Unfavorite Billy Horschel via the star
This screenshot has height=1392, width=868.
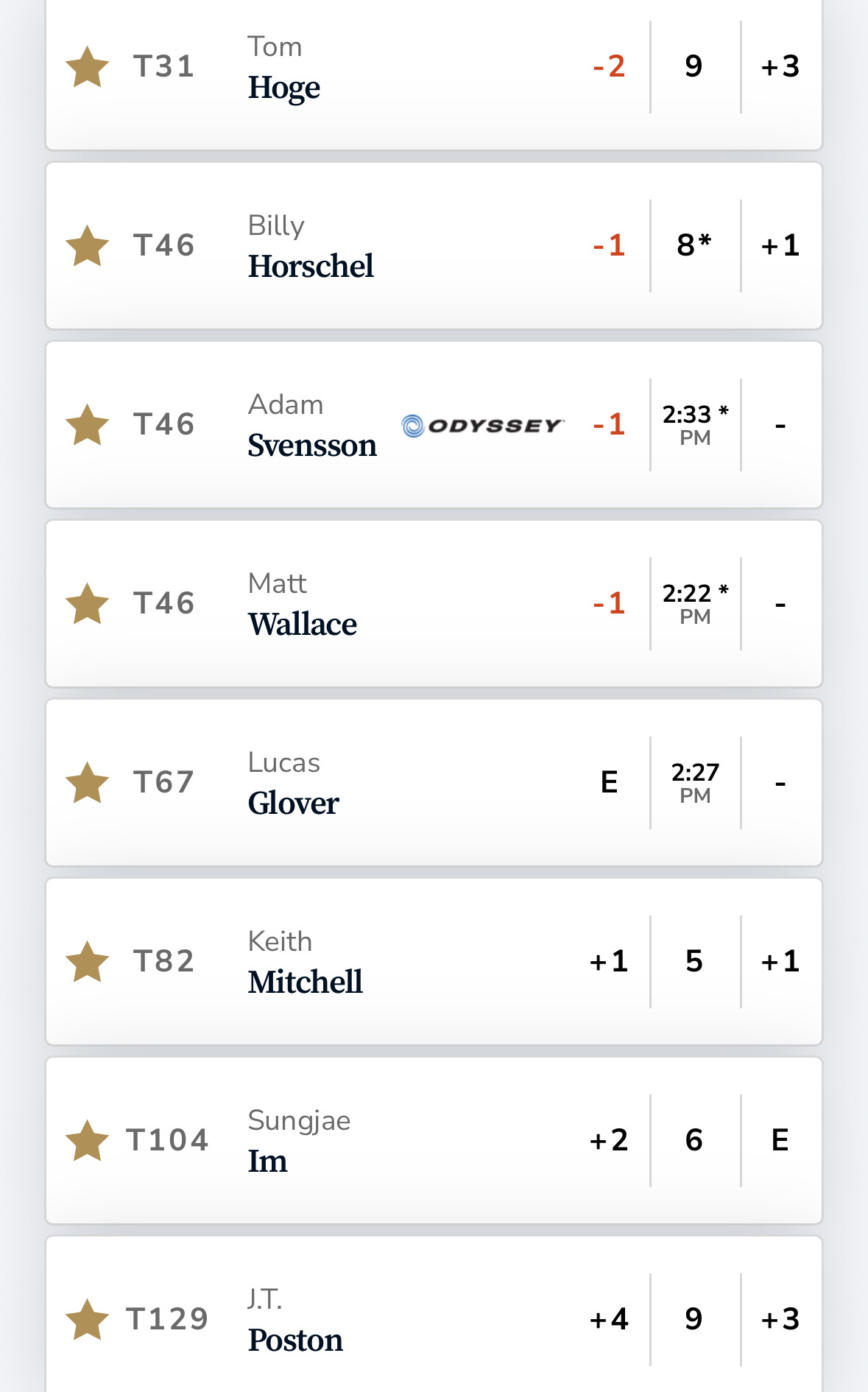click(x=88, y=246)
